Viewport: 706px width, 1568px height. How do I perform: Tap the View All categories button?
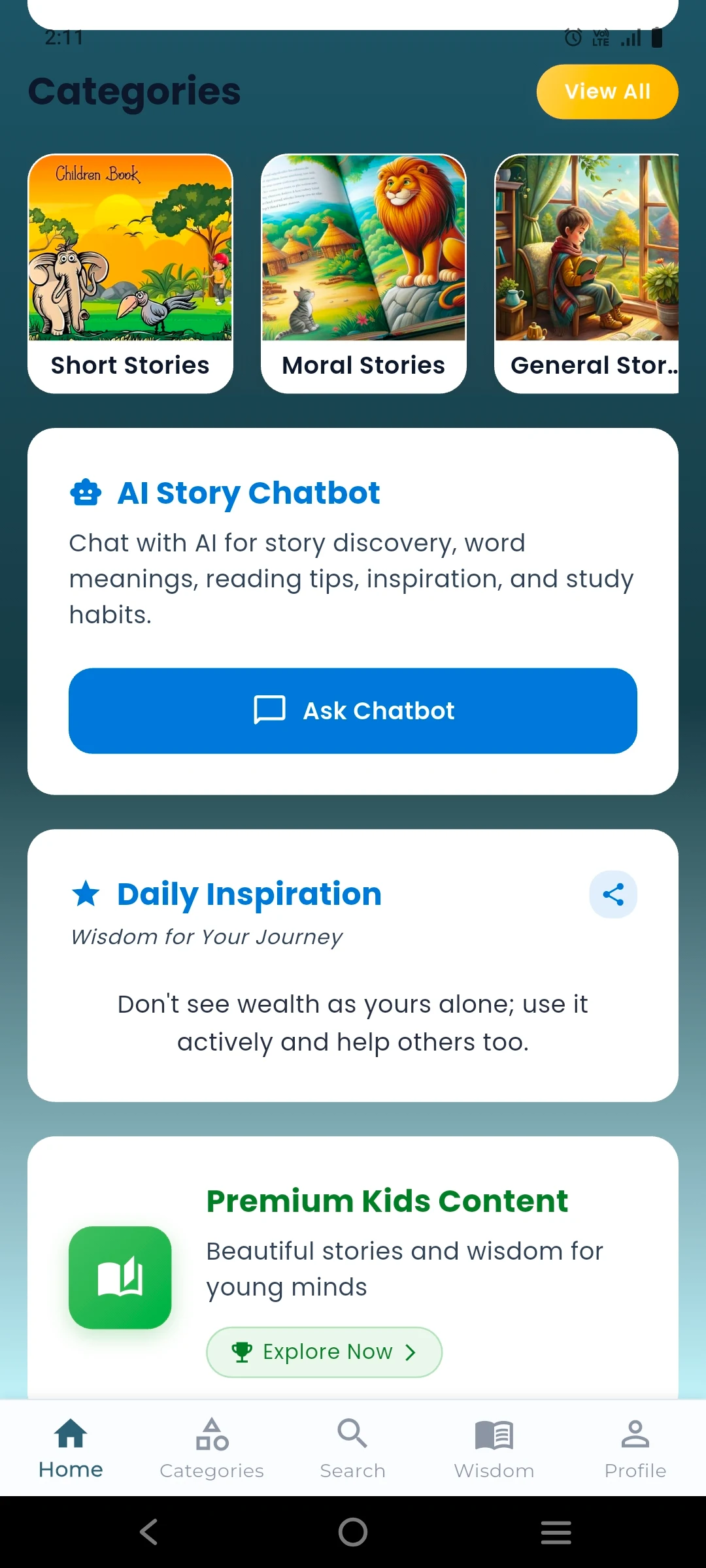pyautogui.click(x=607, y=91)
